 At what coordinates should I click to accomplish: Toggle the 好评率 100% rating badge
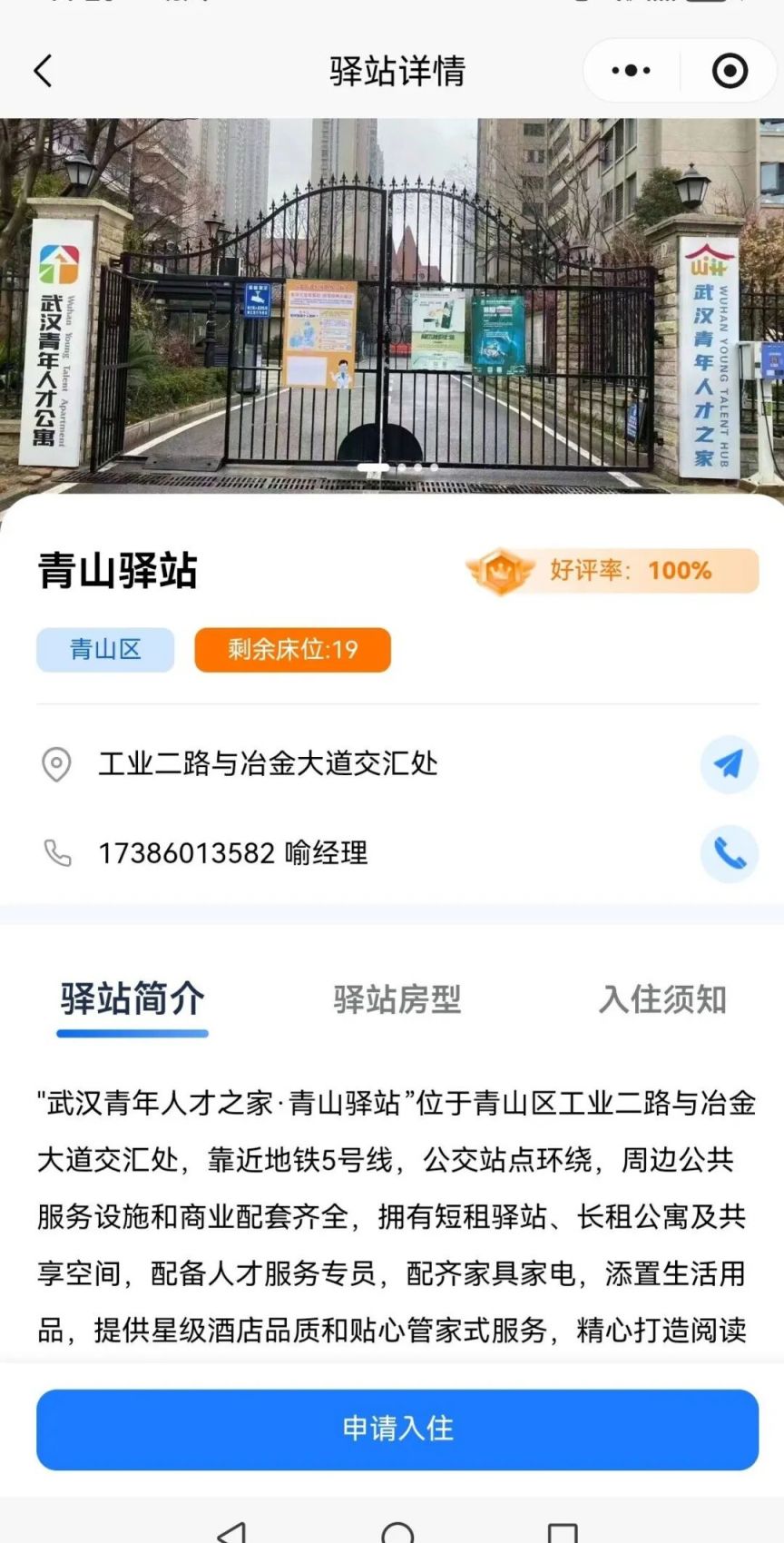click(617, 571)
